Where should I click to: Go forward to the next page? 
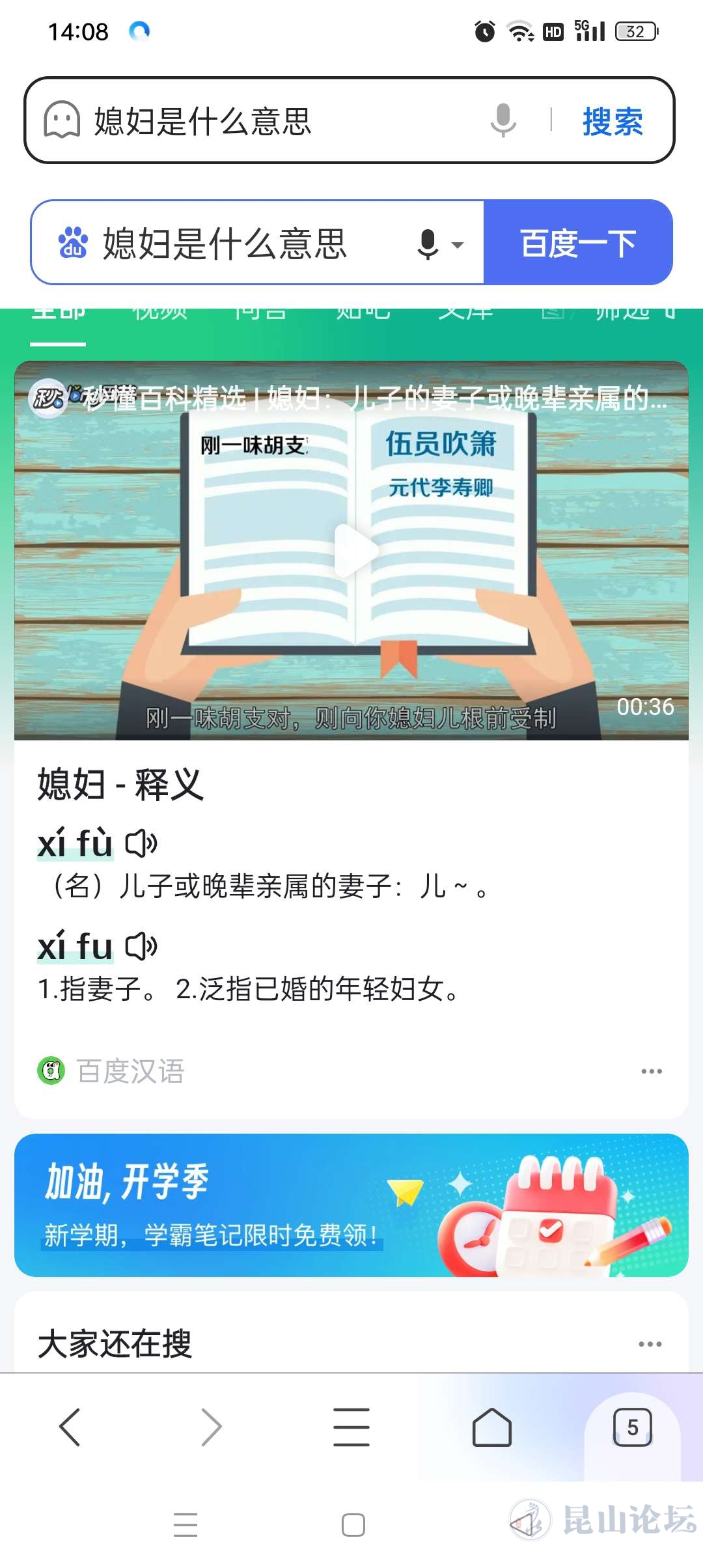(211, 1427)
